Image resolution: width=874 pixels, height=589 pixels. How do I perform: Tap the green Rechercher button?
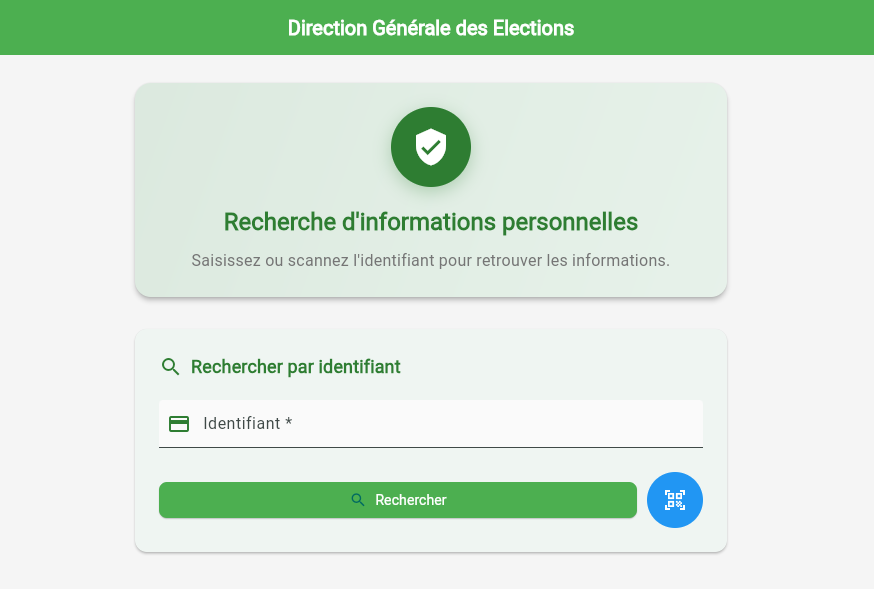[397, 500]
